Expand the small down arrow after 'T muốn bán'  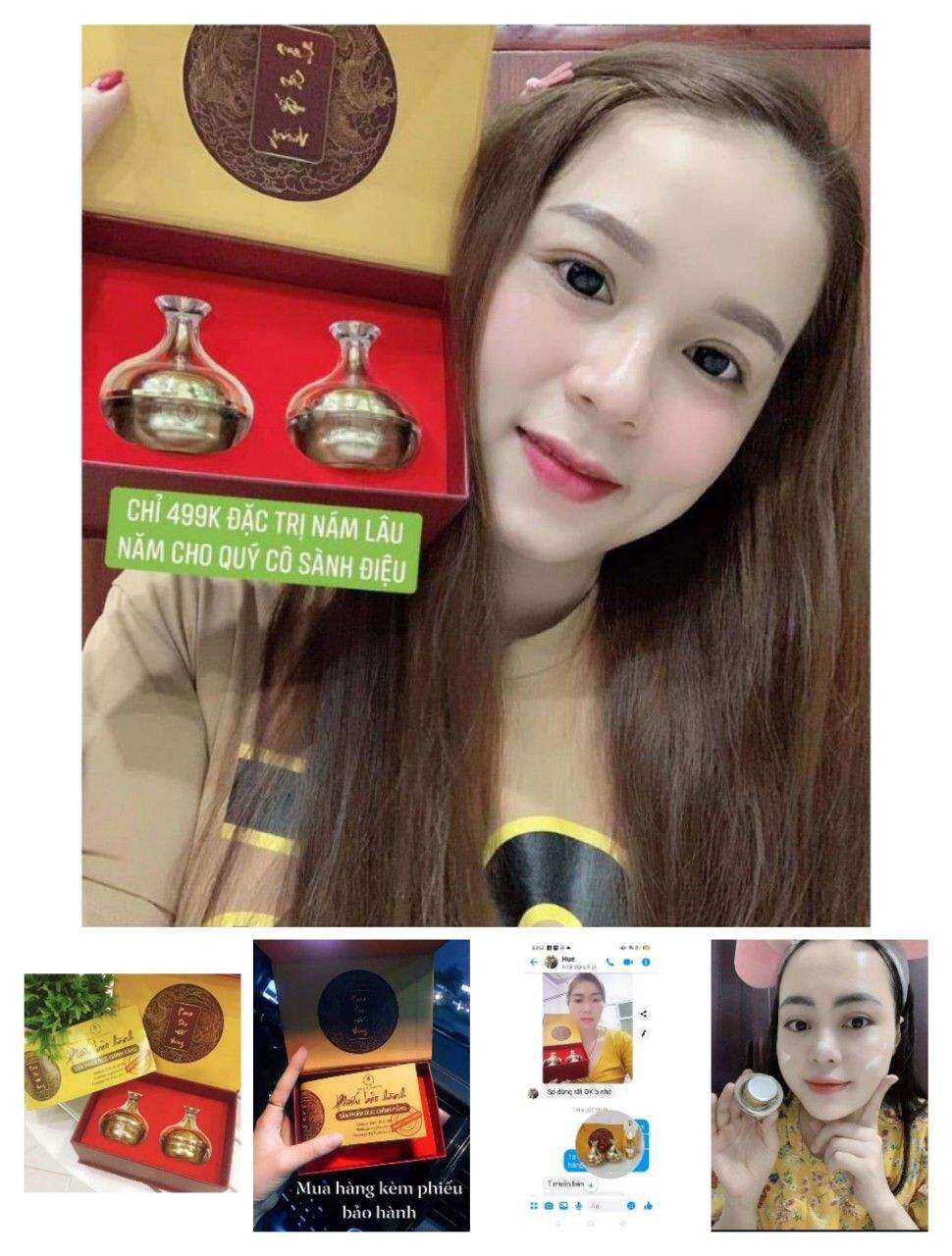590,1184
